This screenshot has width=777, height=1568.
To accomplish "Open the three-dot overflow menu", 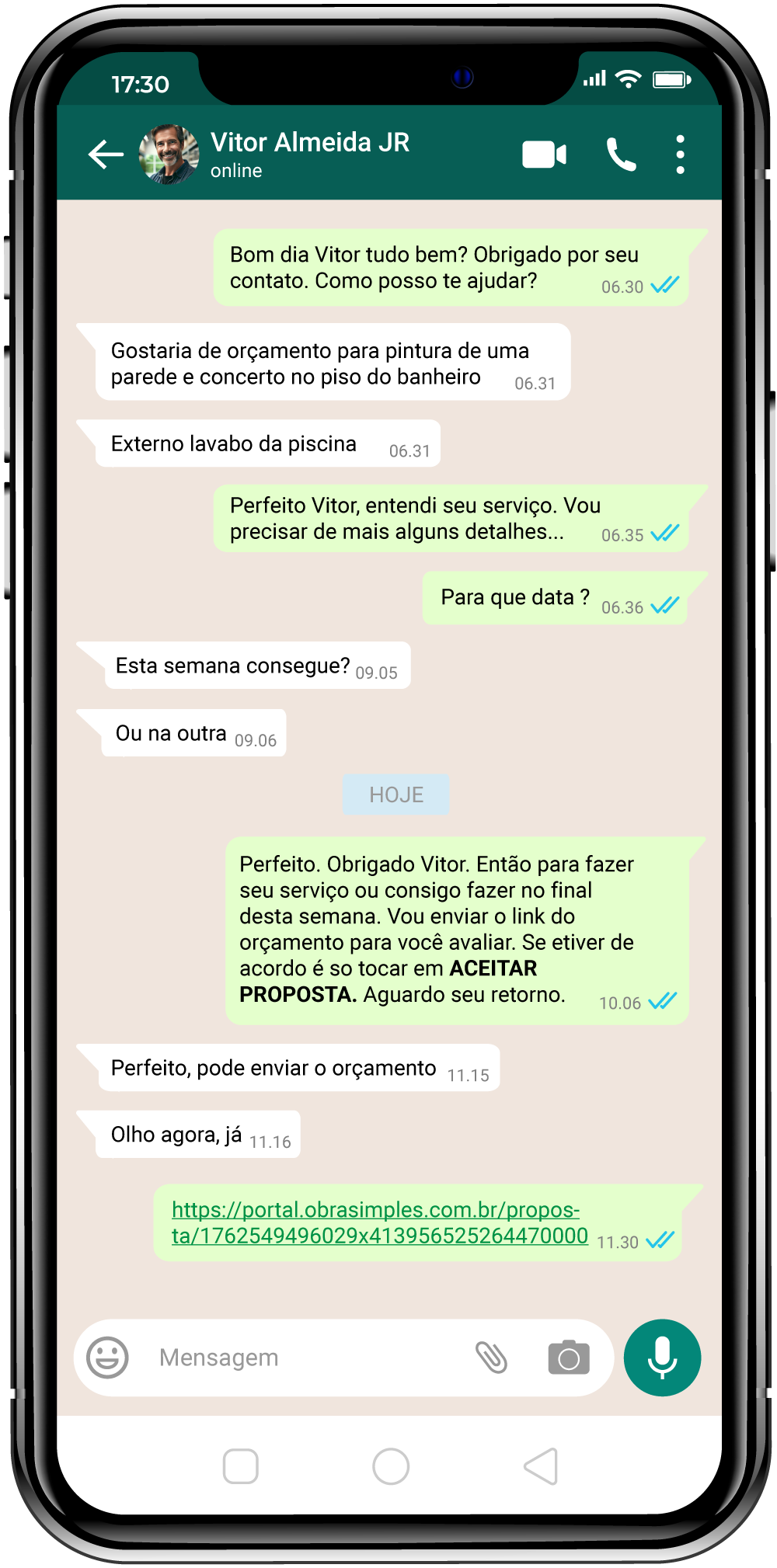I will coord(680,155).
